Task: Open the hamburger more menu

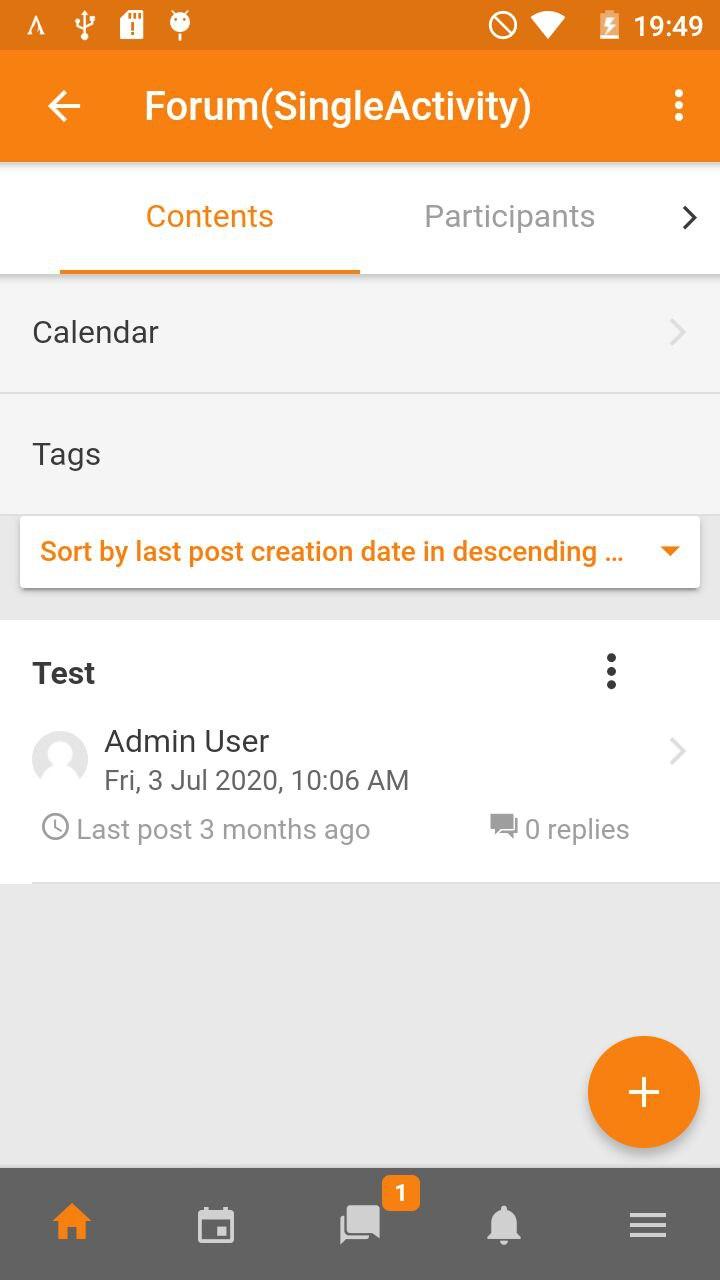Action: (x=648, y=1224)
